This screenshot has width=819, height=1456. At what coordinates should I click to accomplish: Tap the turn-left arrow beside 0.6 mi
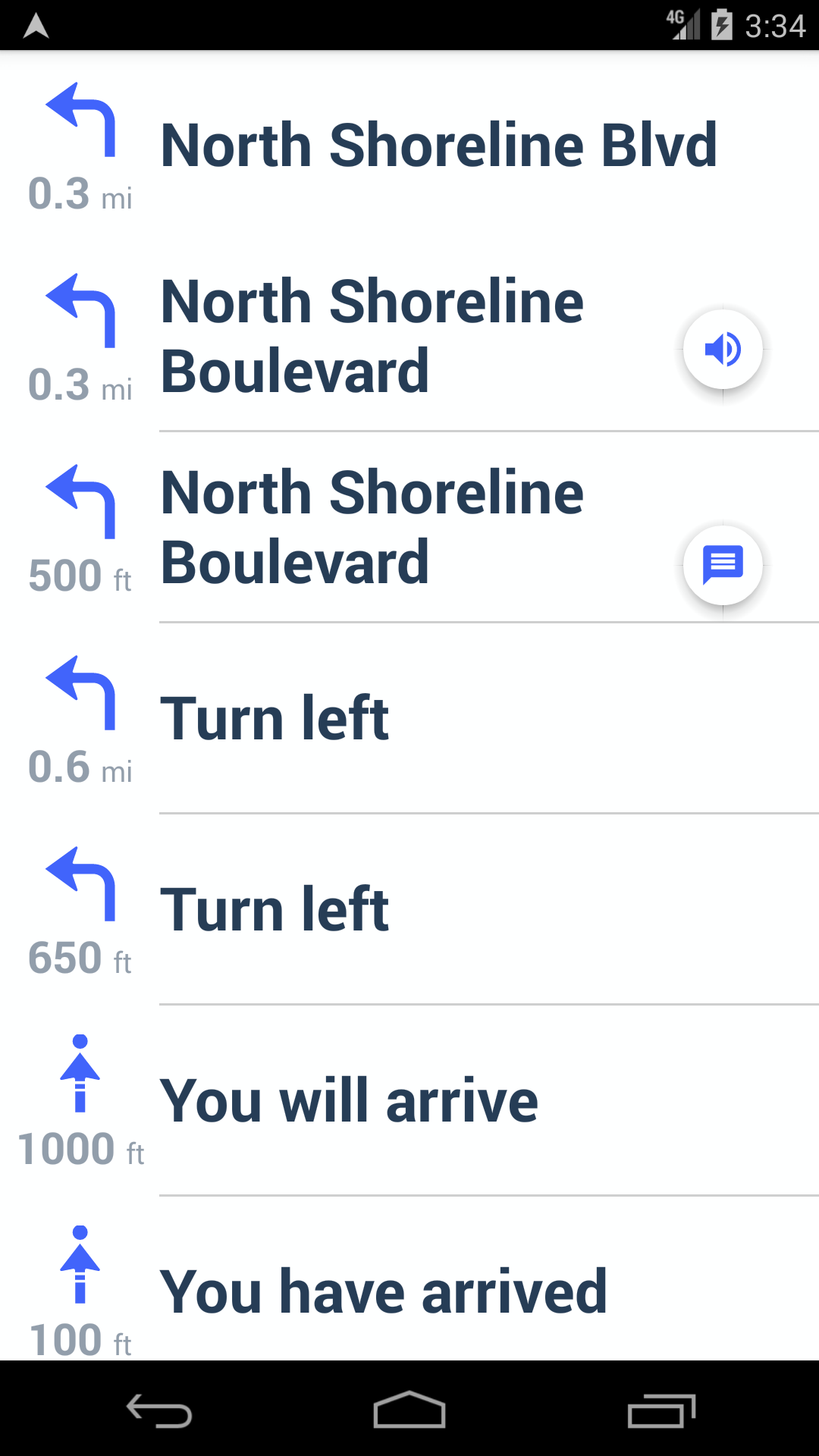(81, 692)
